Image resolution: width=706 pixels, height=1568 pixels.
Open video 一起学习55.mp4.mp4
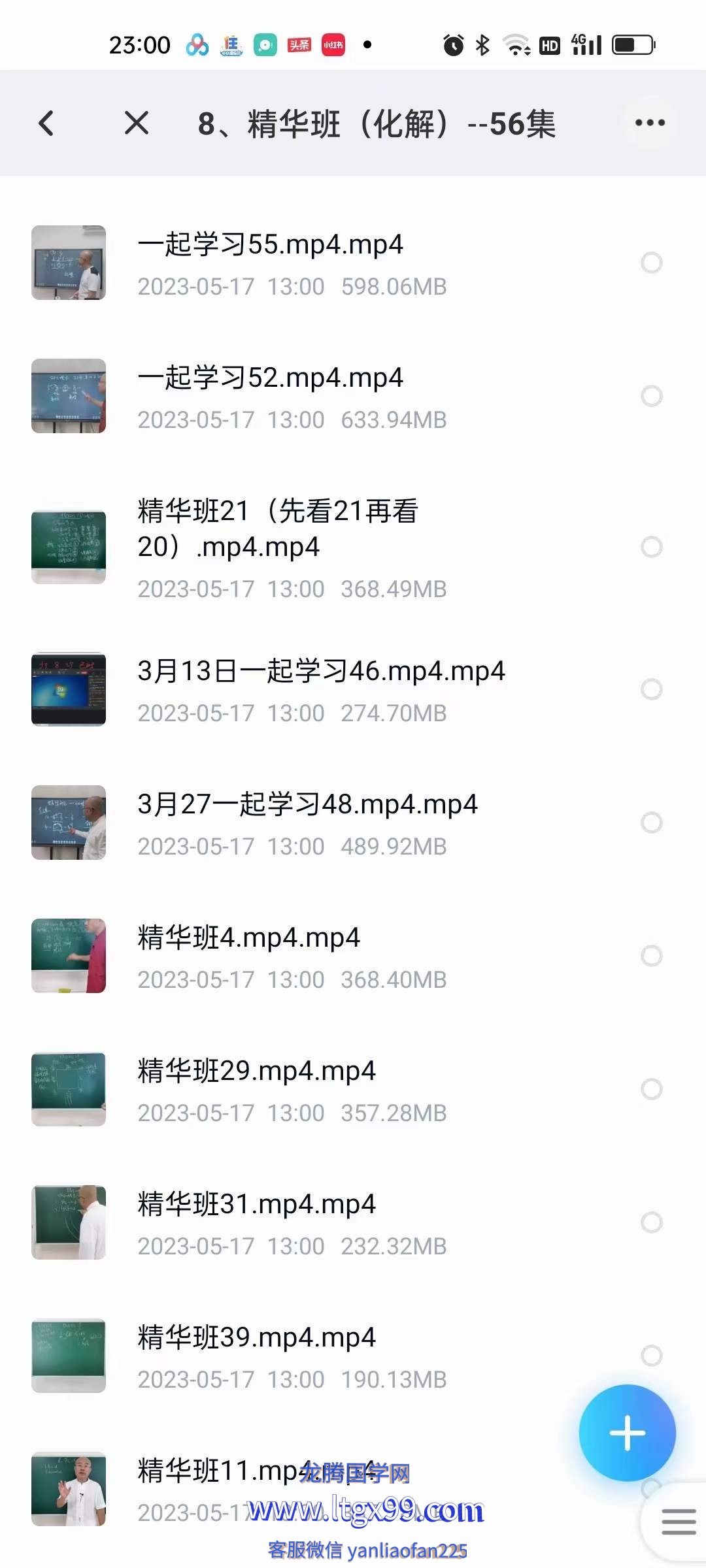tap(270, 245)
